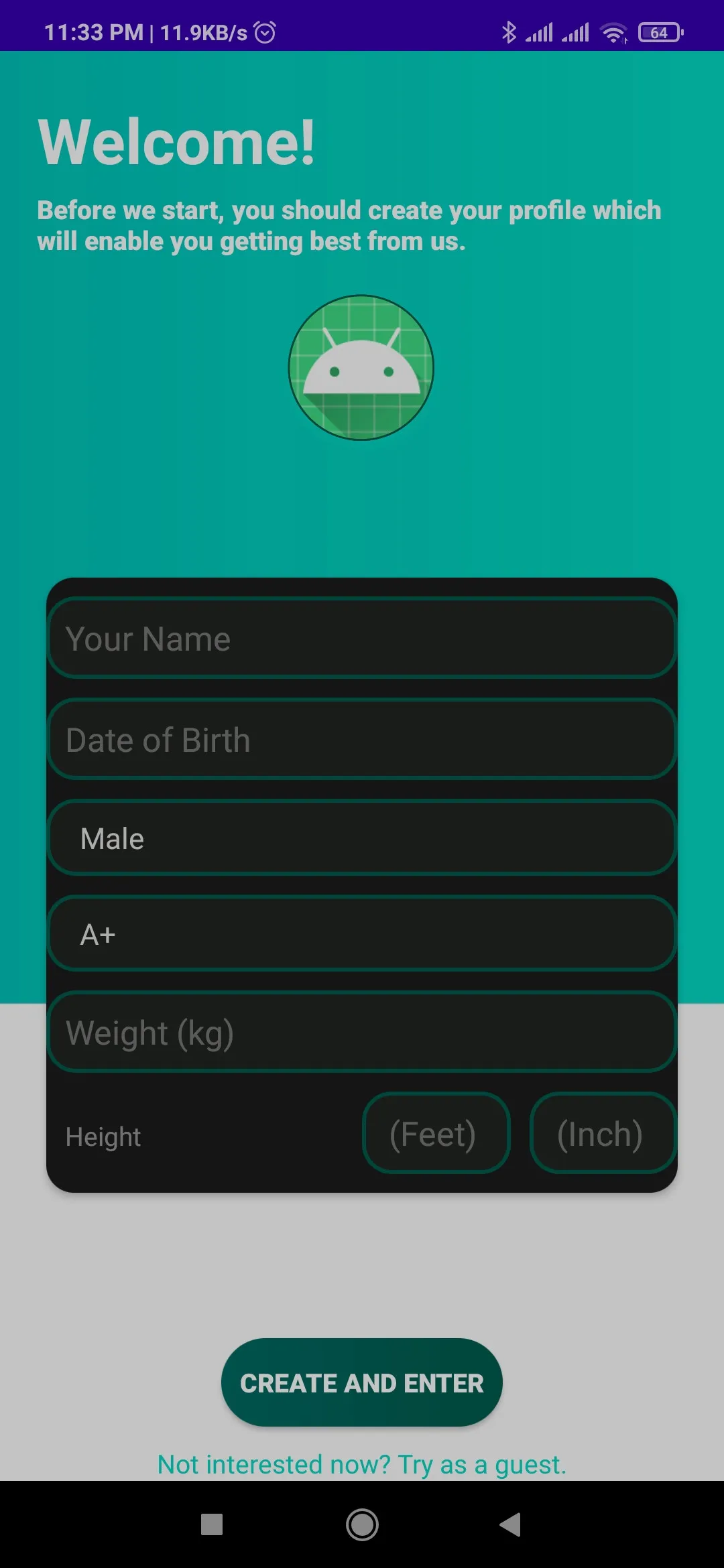Screen dimensions: 724x1568
Task: Tap the Android profile picture
Action: [361, 368]
